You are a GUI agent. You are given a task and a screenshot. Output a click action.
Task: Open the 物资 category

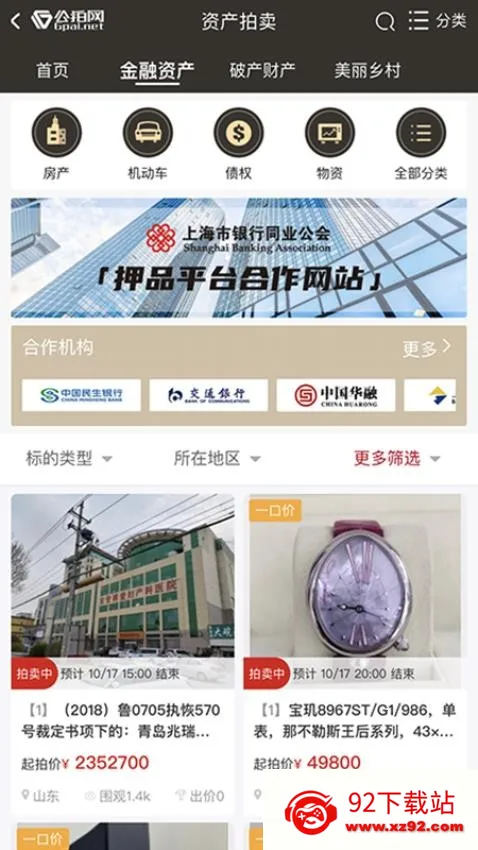[330, 144]
